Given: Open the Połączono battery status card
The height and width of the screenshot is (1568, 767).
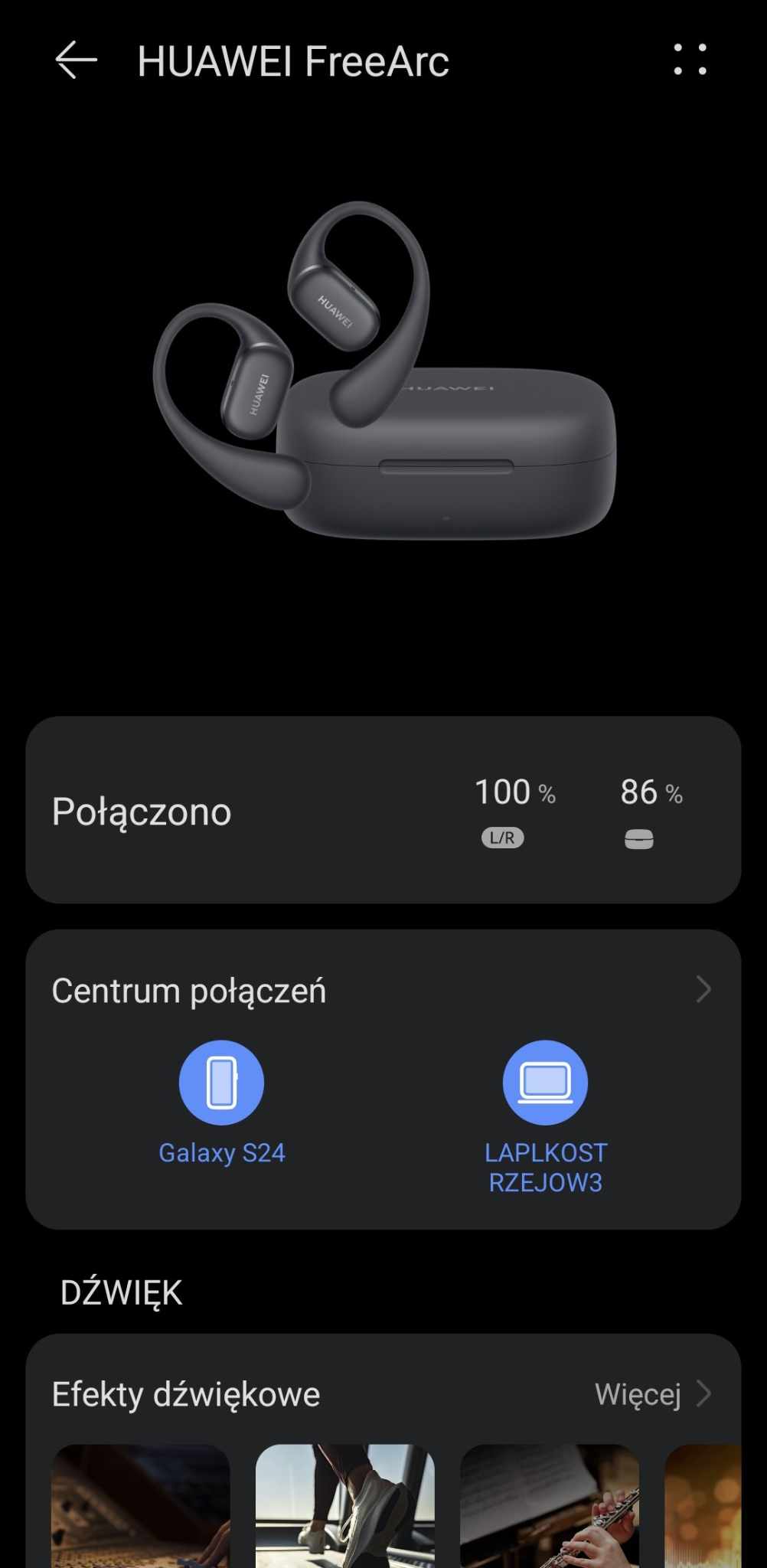Looking at the screenshot, I should (x=383, y=810).
